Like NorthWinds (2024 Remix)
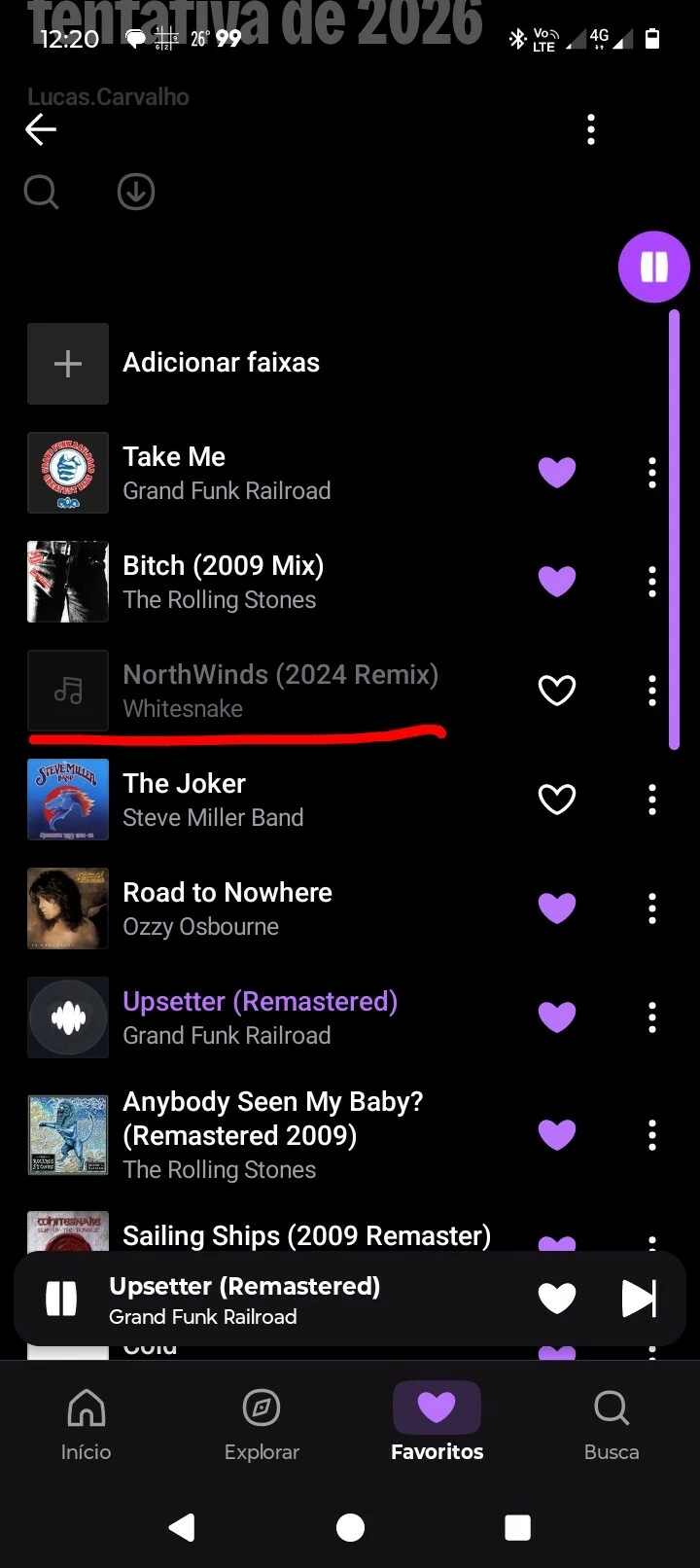Viewport: 700px width, 1568px height. [x=556, y=691]
